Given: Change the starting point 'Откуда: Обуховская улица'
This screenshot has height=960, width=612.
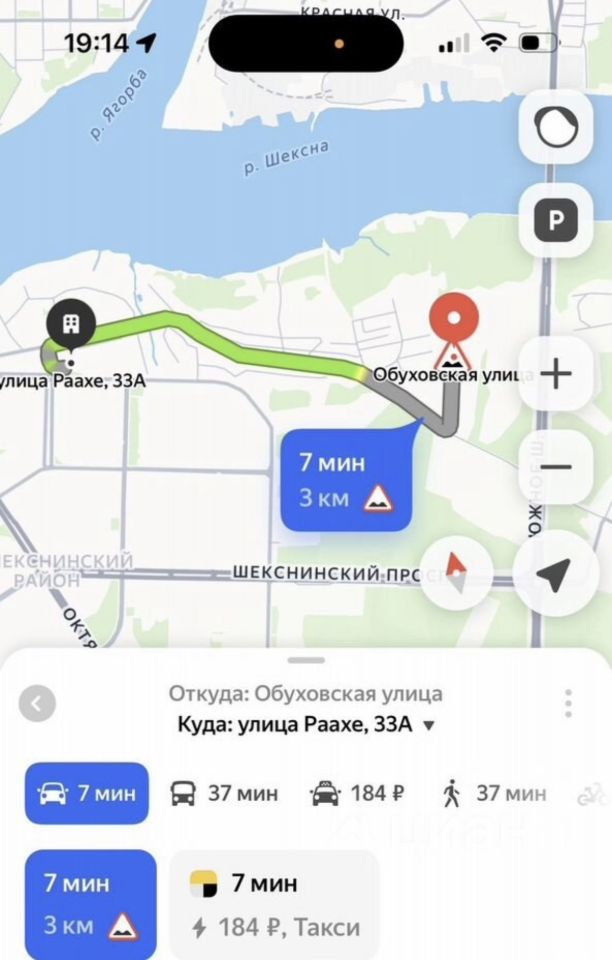Looking at the screenshot, I should click(305, 694).
